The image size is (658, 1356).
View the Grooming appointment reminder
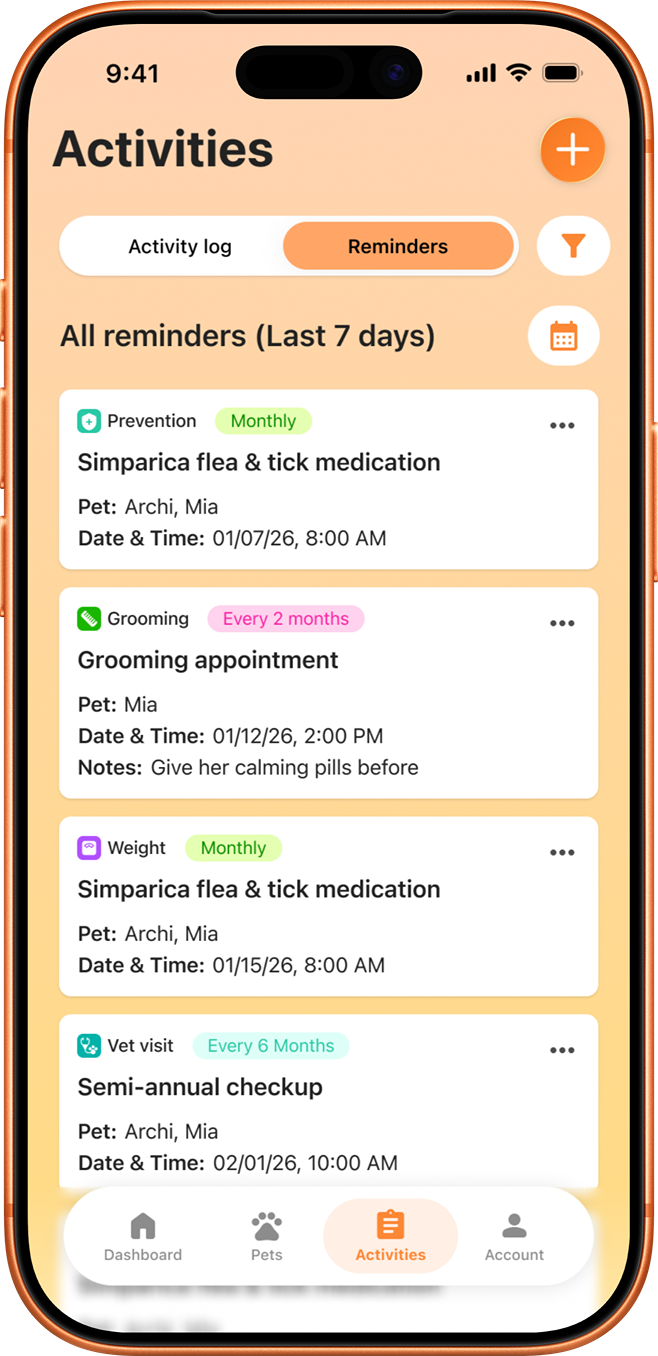(x=300, y=692)
